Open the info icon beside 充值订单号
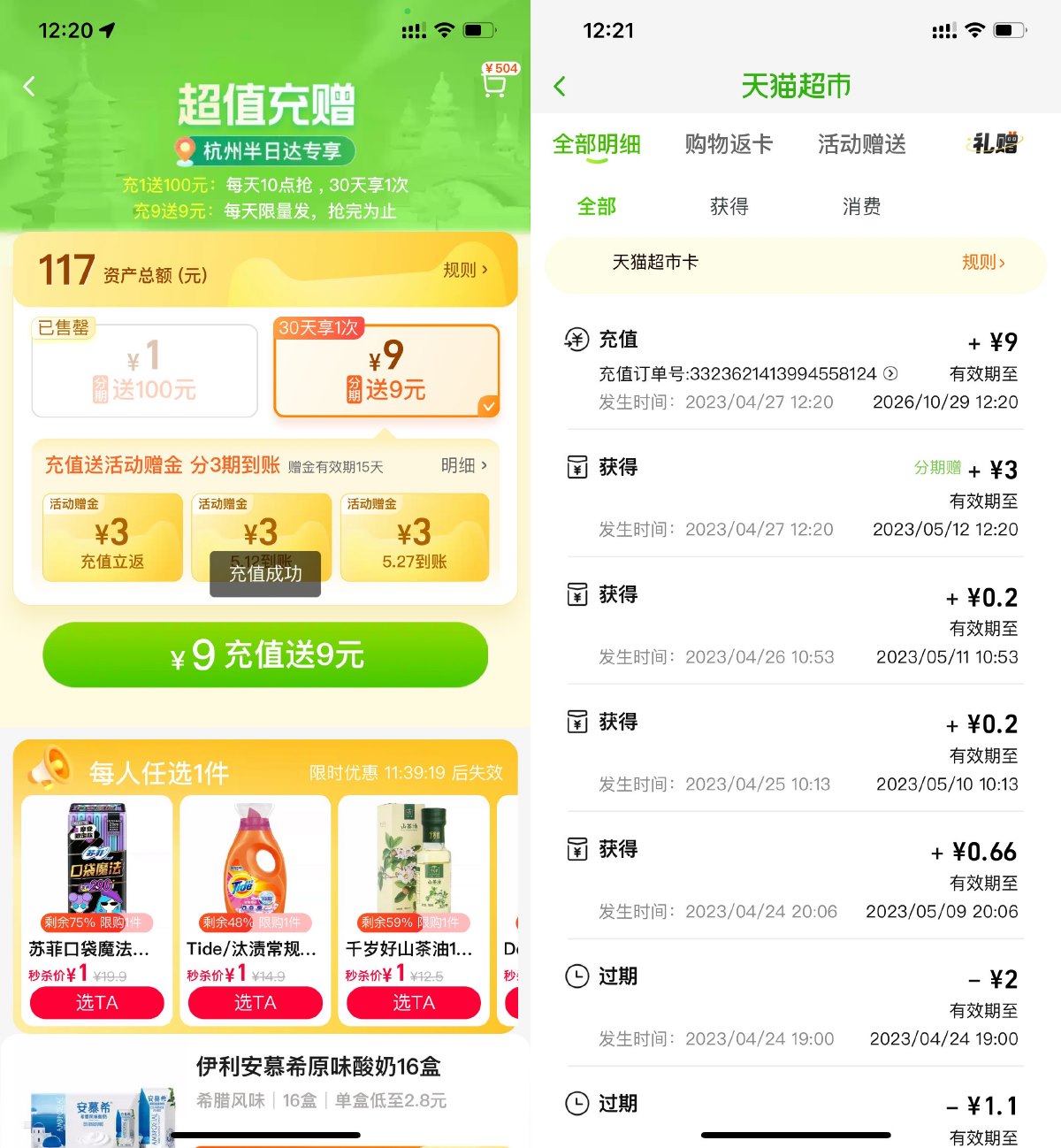 890,373
